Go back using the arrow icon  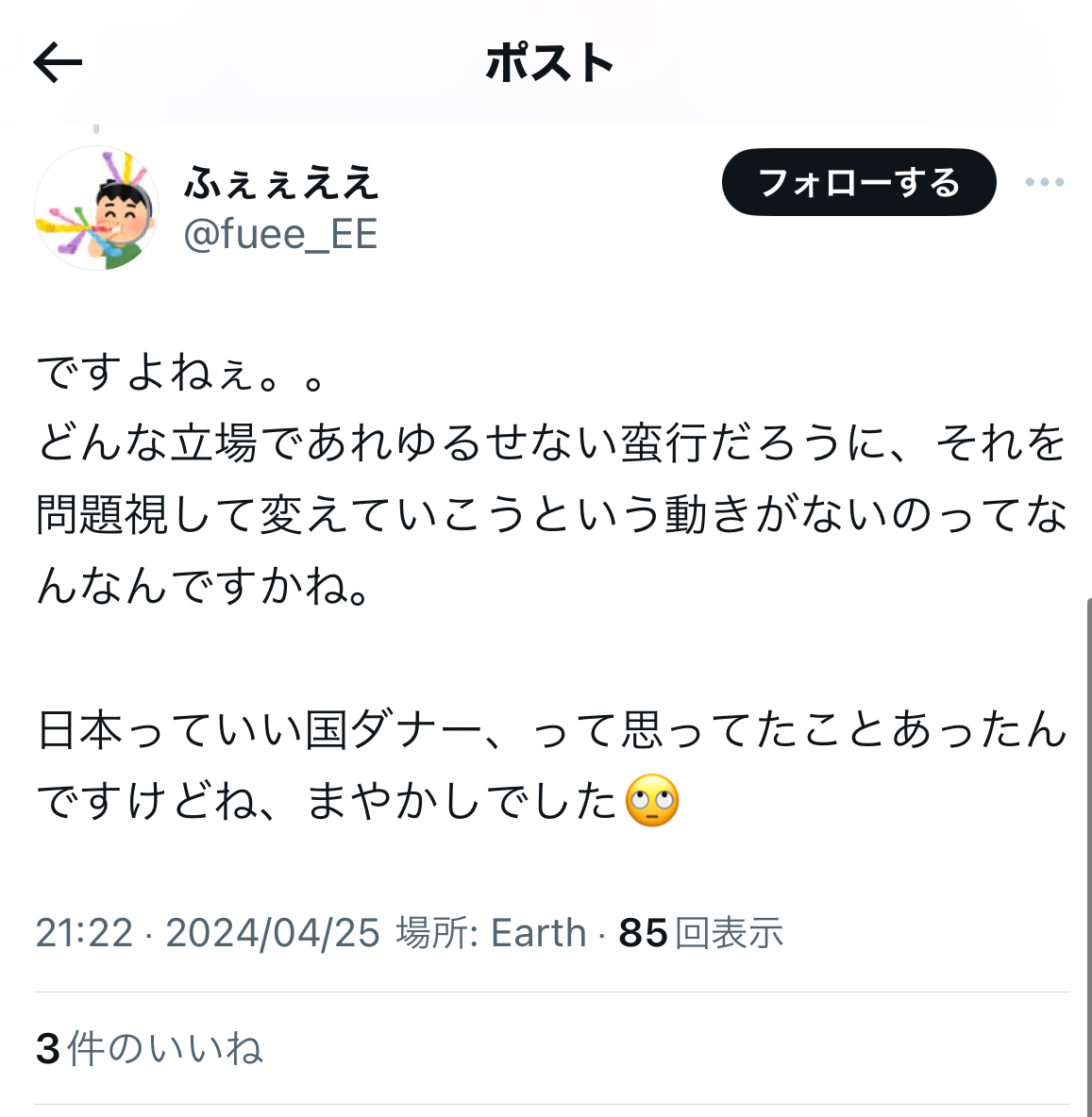(x=58, y=63)
